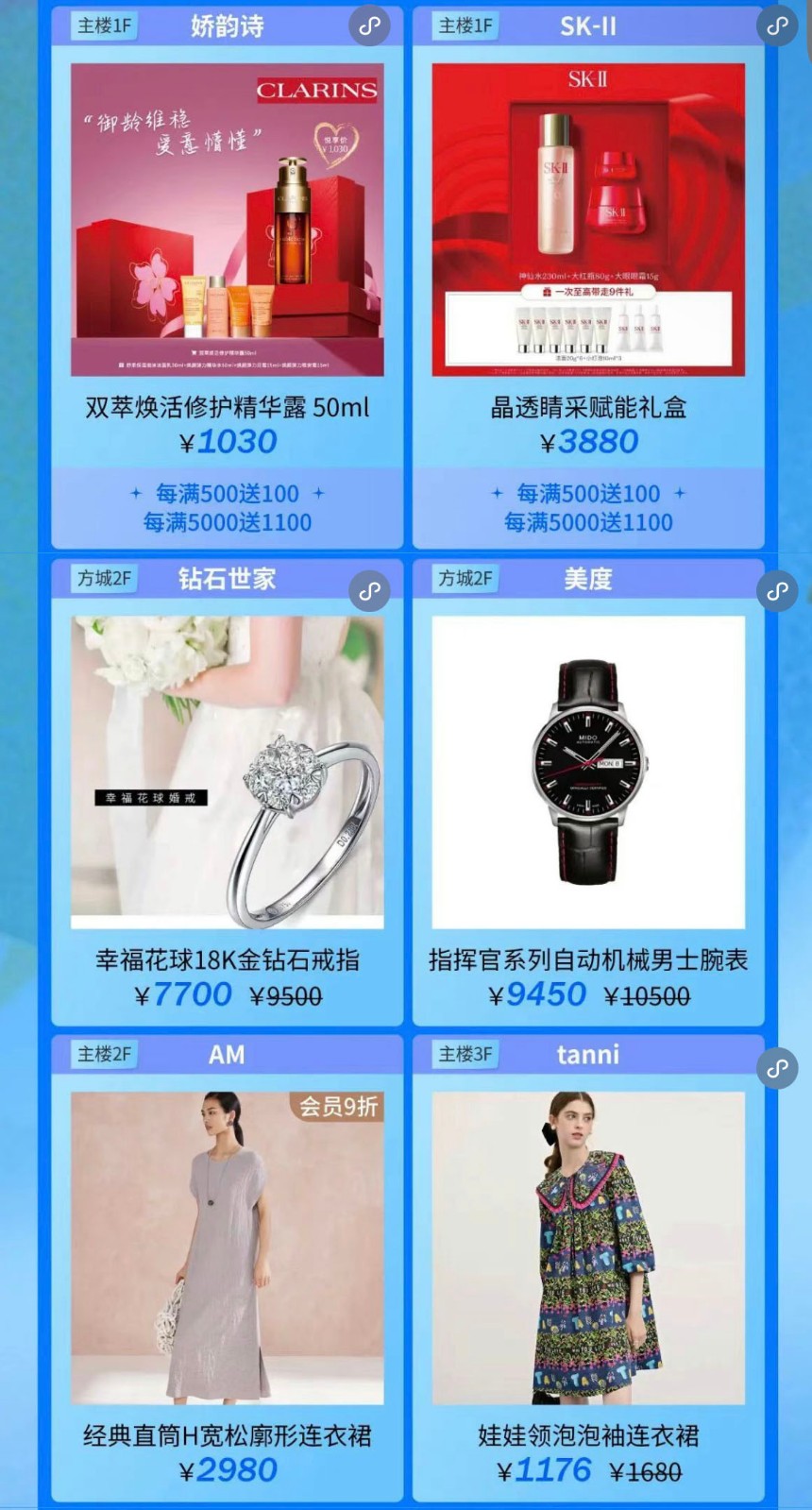
Task: Open the tanni 娃娃领泡泡袖连衣裙 card
Action: pyautogui.click(x=587, y=1248)
